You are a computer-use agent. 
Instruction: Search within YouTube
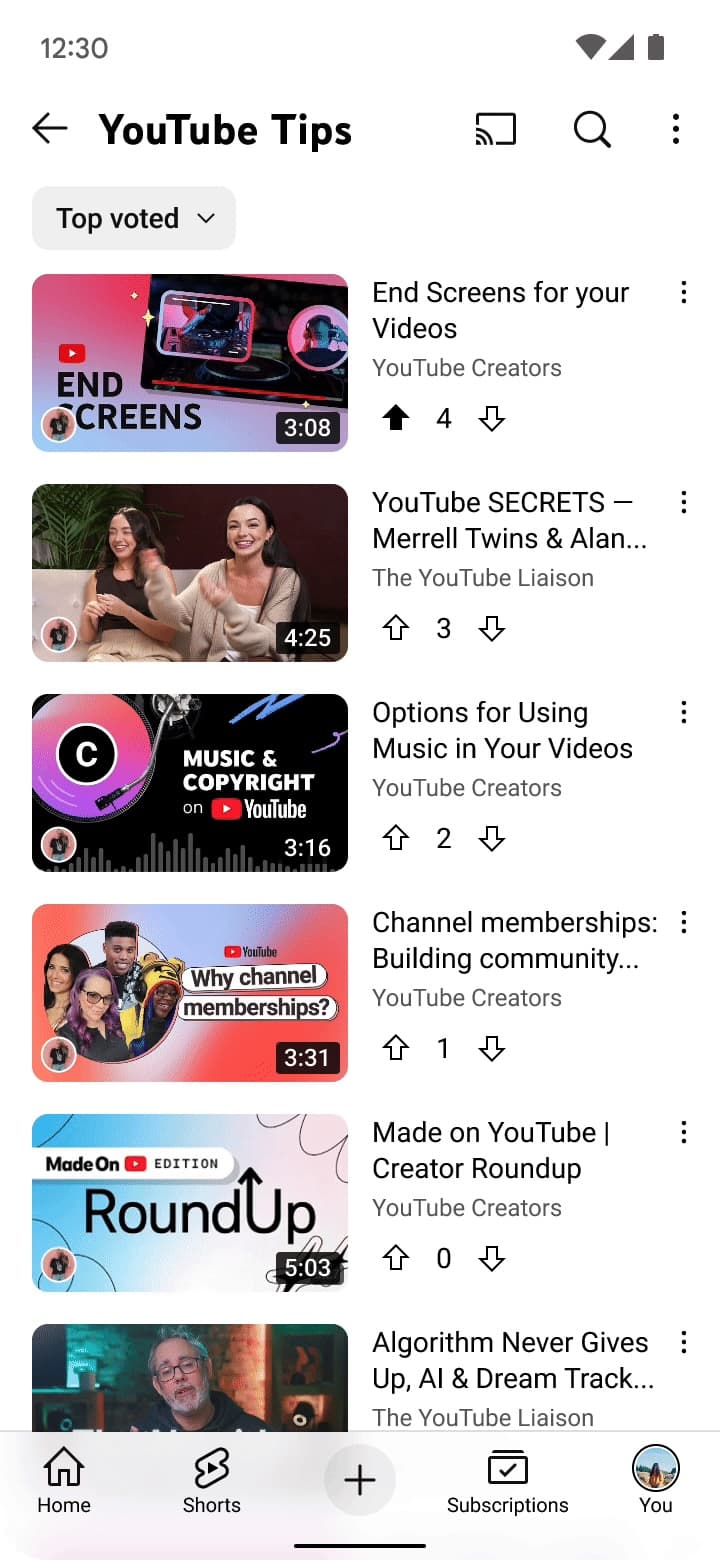tap(592, 129)
